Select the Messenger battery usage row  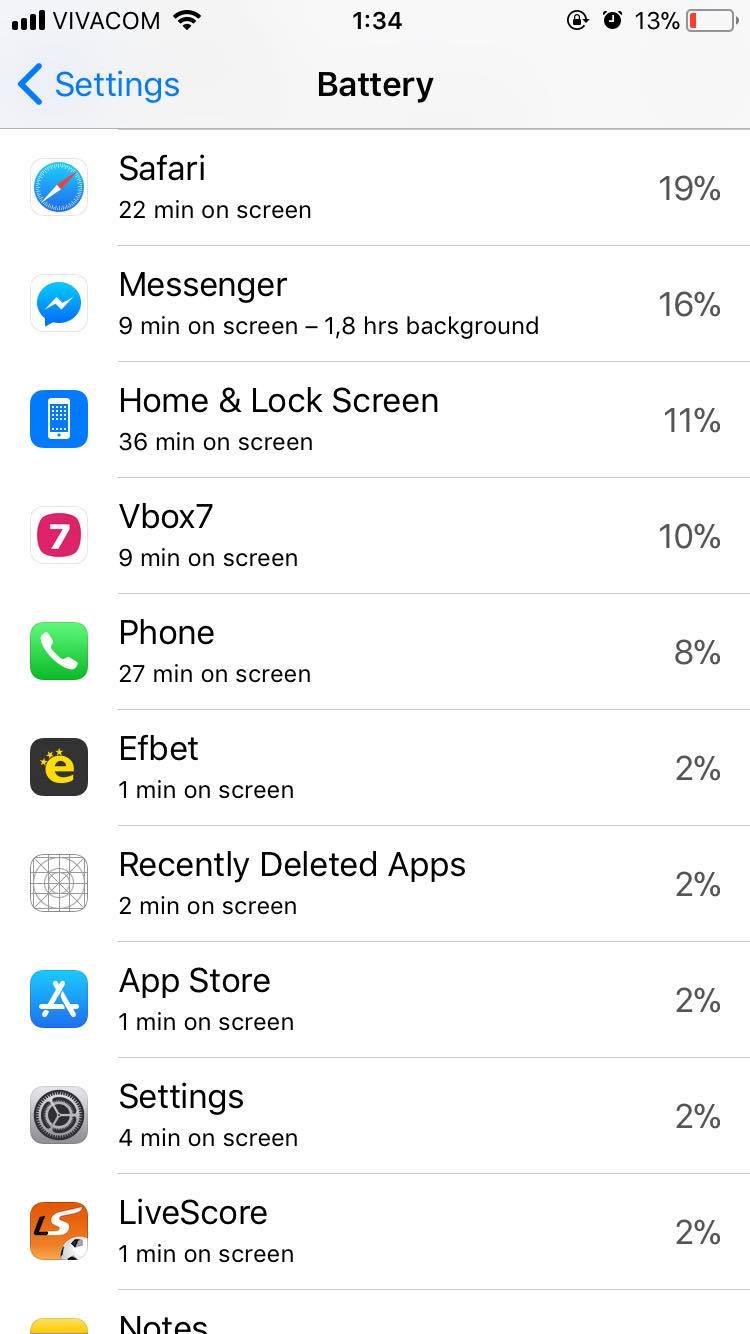click(375, 303)
